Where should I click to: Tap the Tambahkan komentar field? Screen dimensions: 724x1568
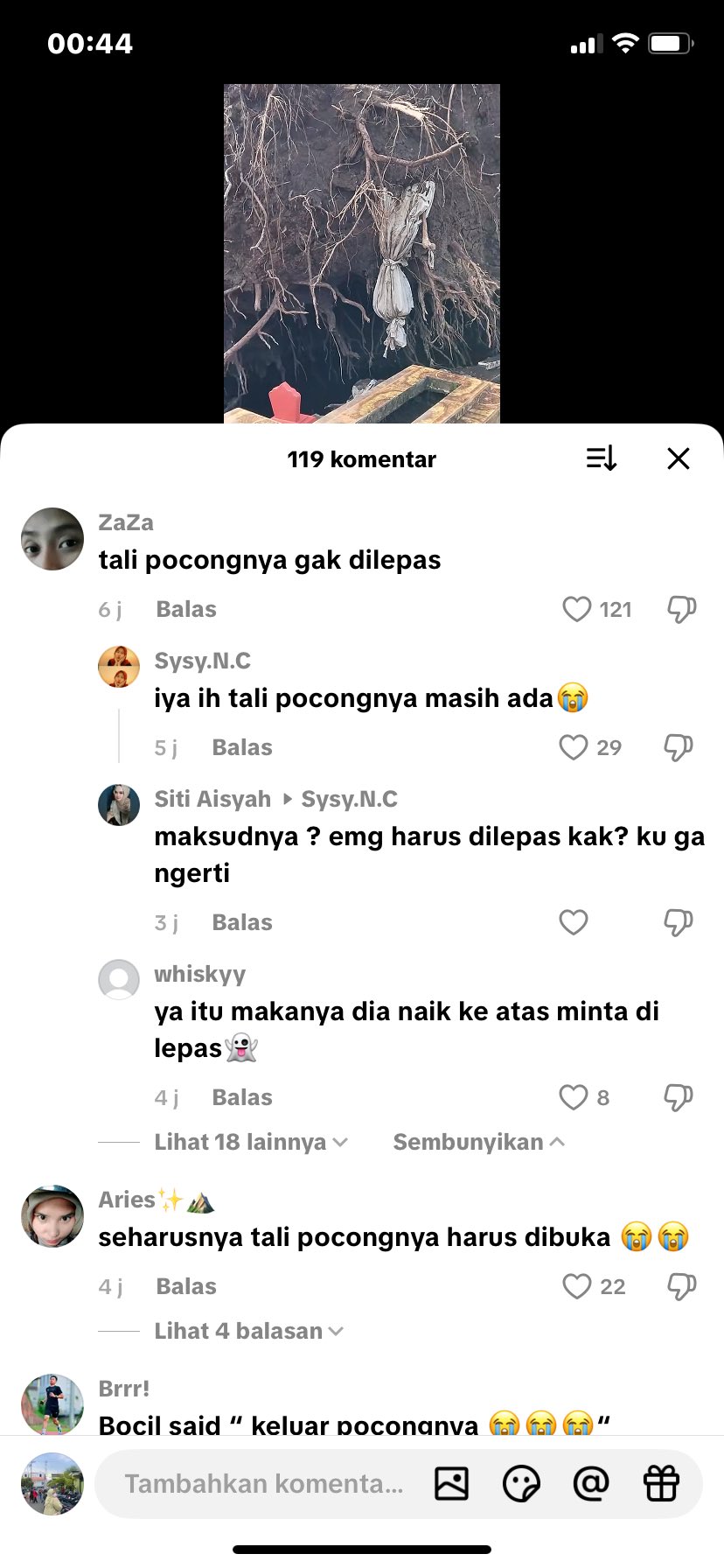tap(262, 1483)
